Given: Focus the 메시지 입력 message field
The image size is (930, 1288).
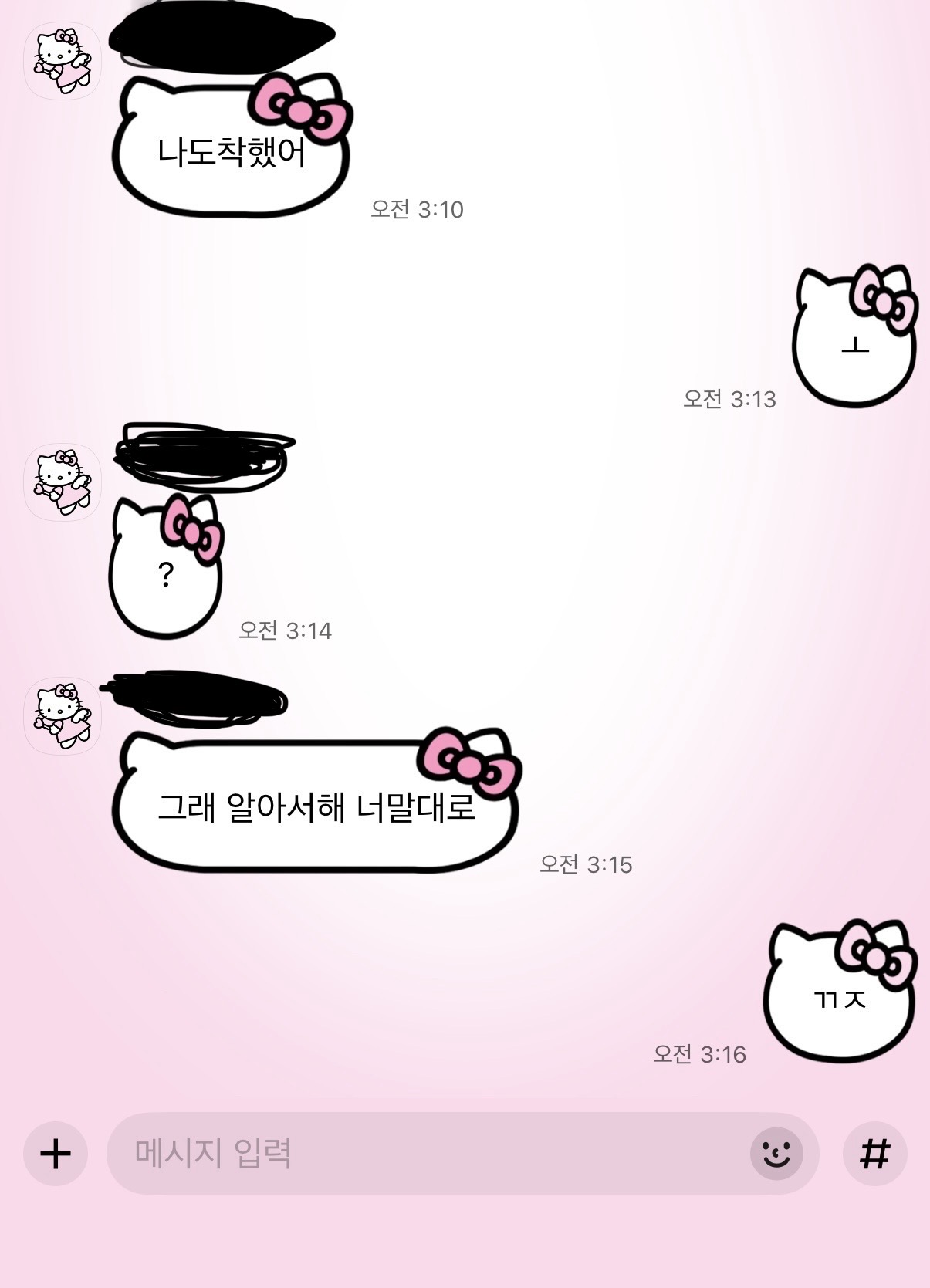Looking at the screenshot, I should tap(424, 1154).
